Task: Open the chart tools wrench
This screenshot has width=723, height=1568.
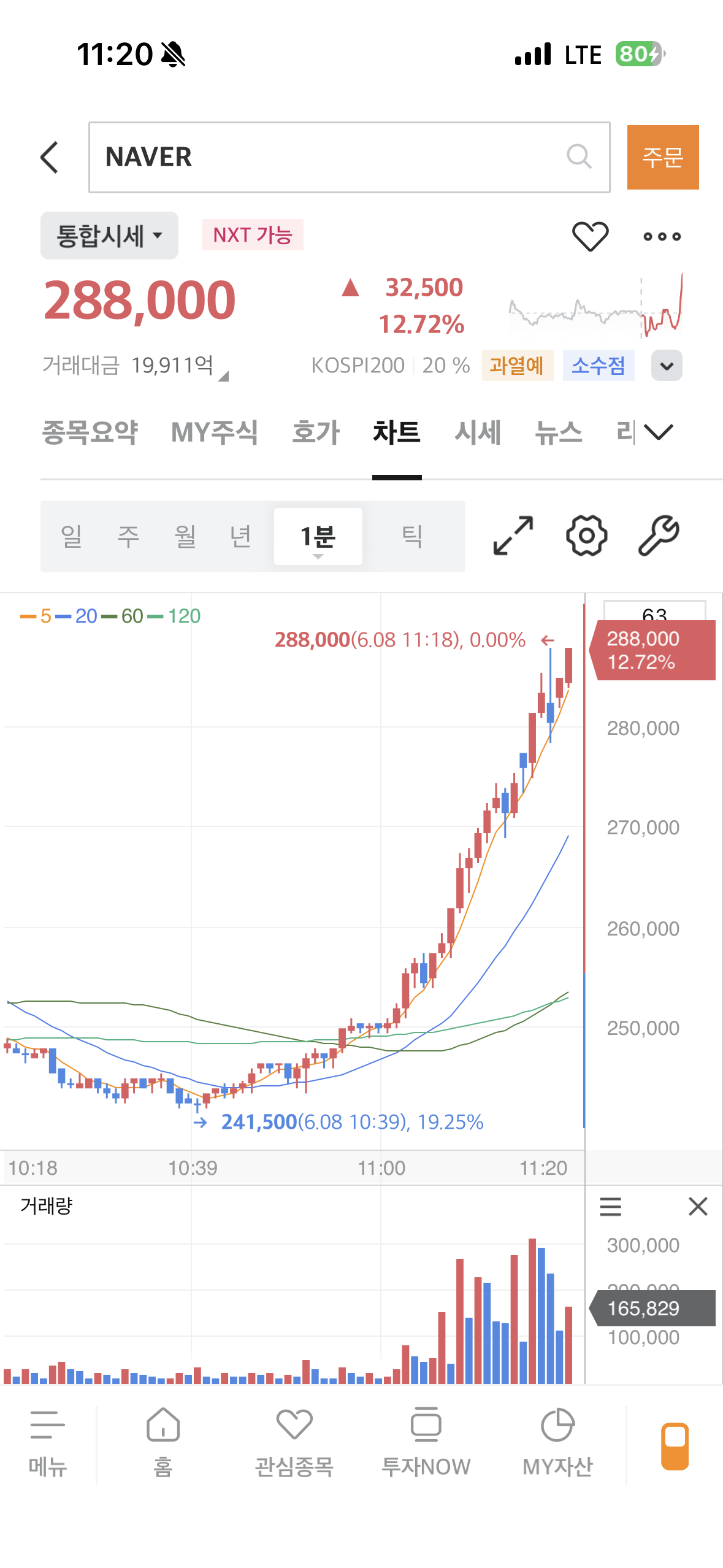Action: [x=659, y=536]
